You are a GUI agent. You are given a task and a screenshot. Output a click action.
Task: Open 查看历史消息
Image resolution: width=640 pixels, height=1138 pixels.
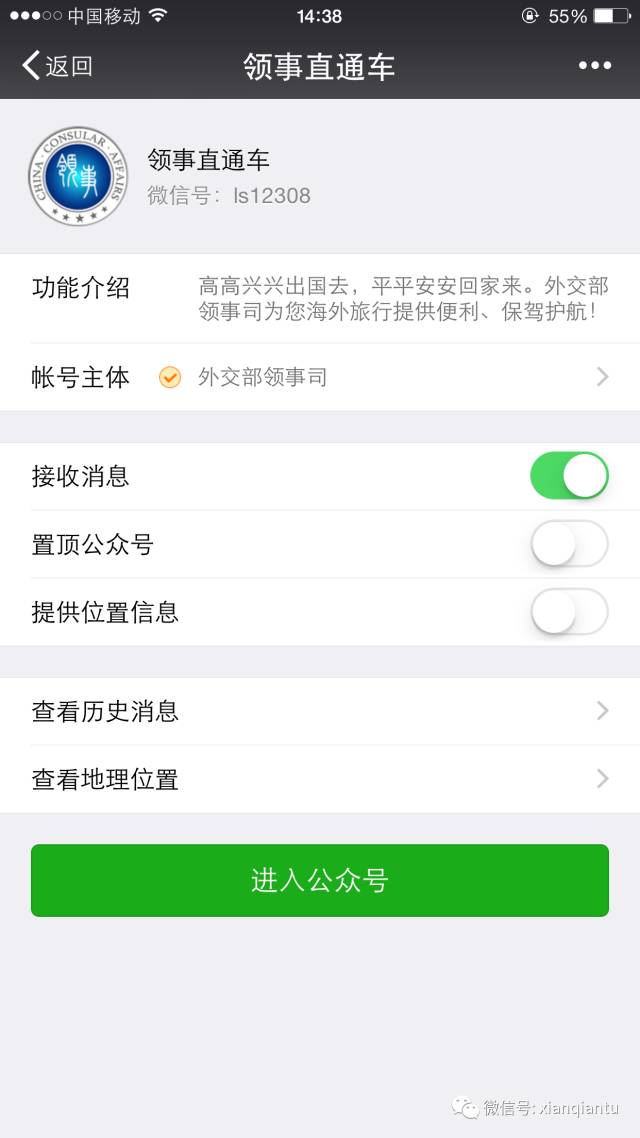click(320, 711)
